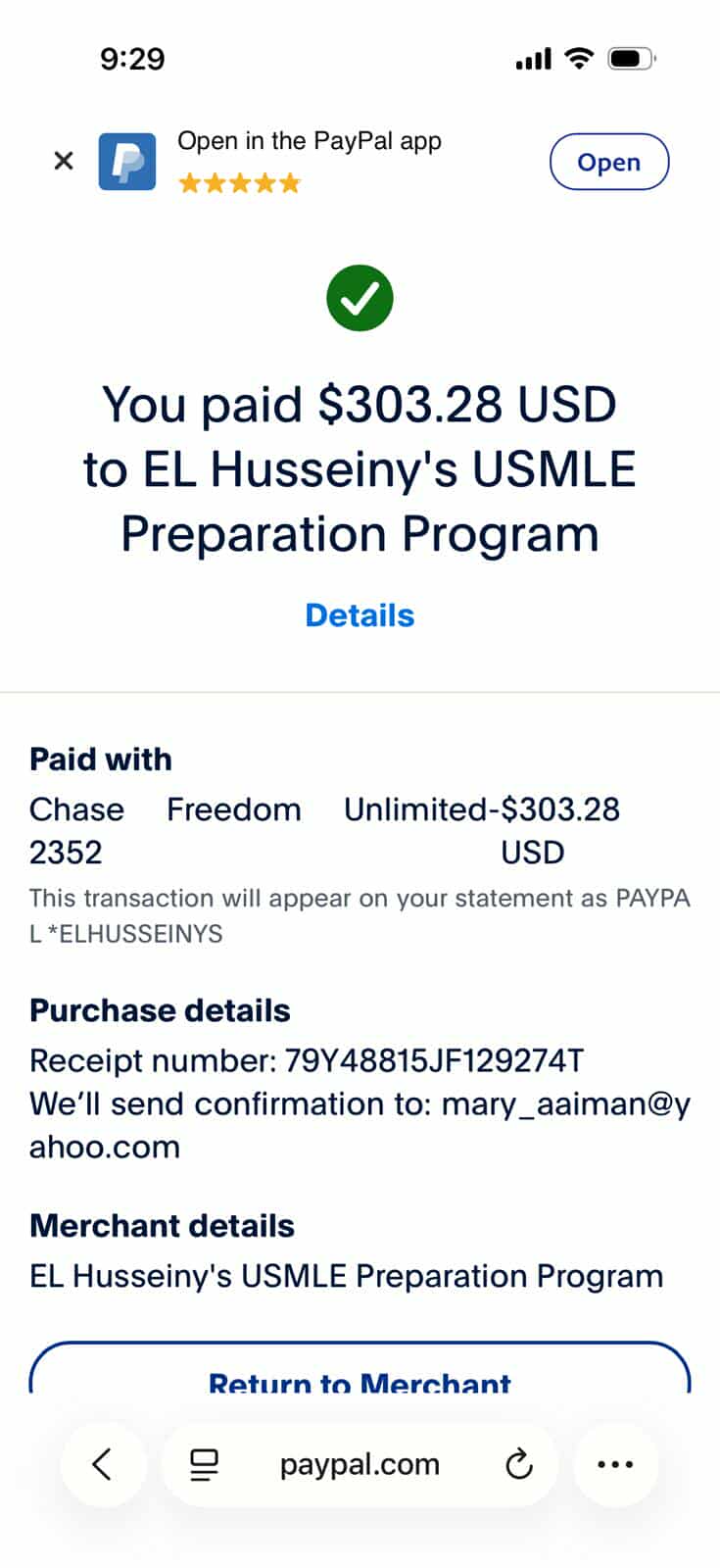This screenshot has height=1568, width=720.
Task: Open the PayPal app from banner
Action: tap(608, 162)
